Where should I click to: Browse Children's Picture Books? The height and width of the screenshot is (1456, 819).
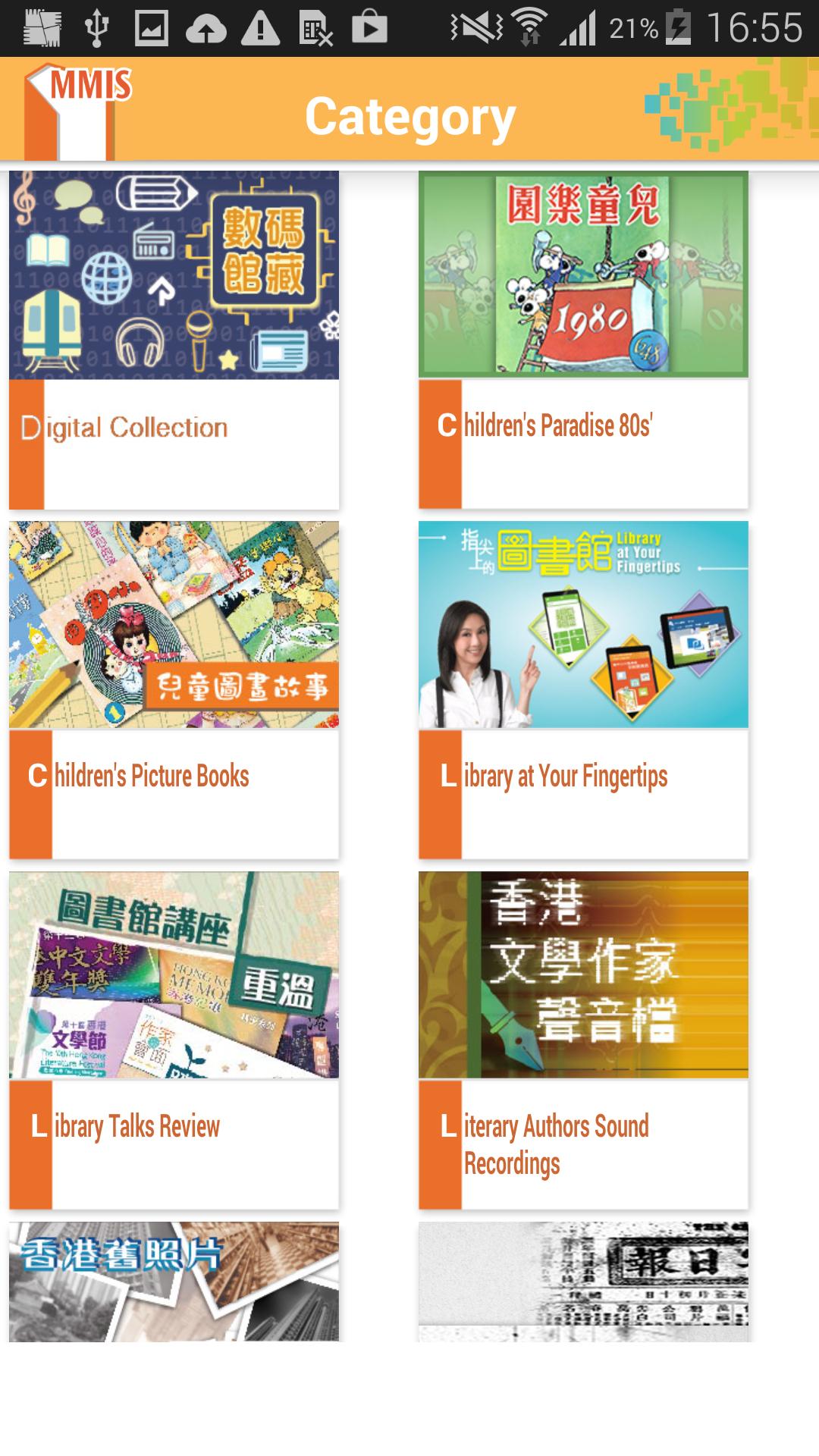tap(174, 689)
